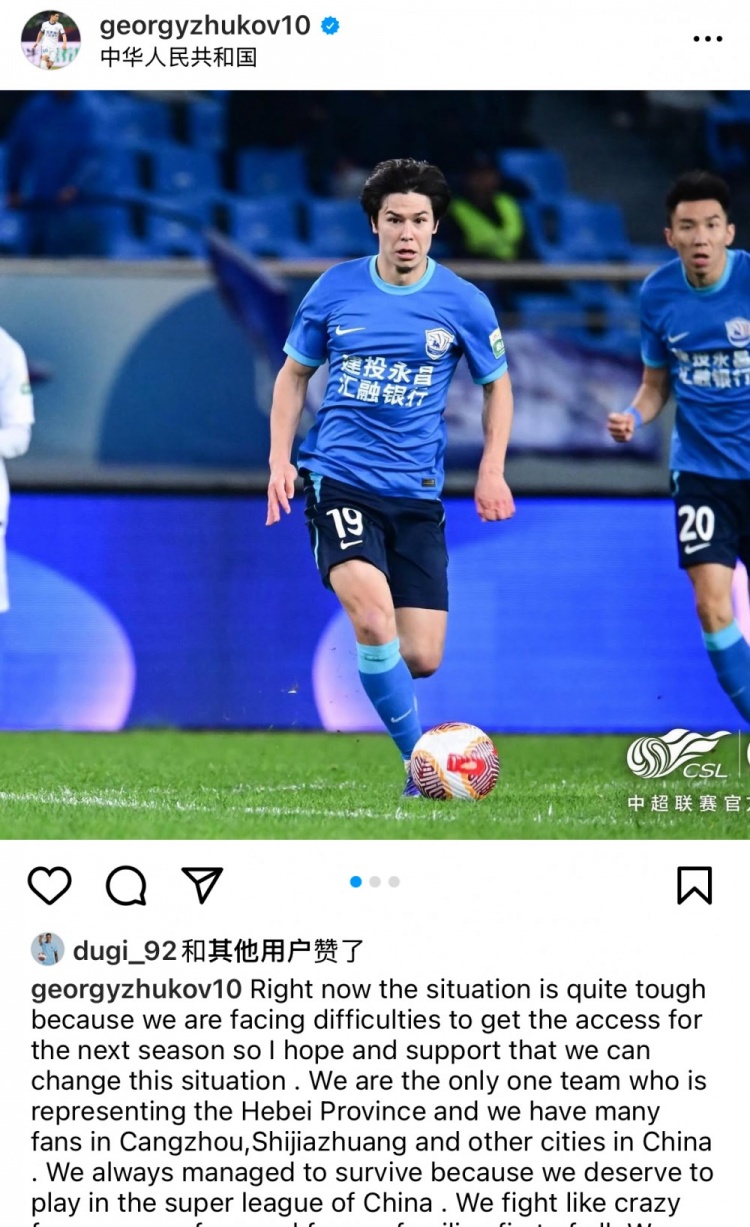The image size is (750, 1227).
Task: Open comments on this post
Action: point(126,885)
